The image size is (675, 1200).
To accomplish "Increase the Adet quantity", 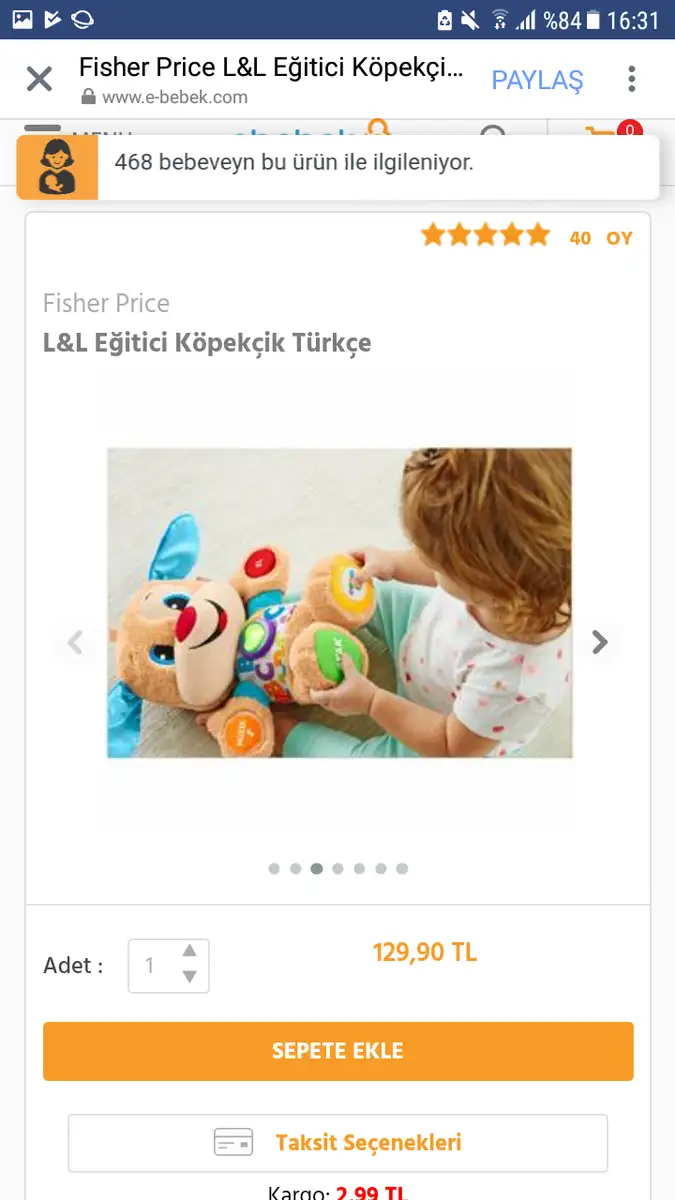I will 189,951.
